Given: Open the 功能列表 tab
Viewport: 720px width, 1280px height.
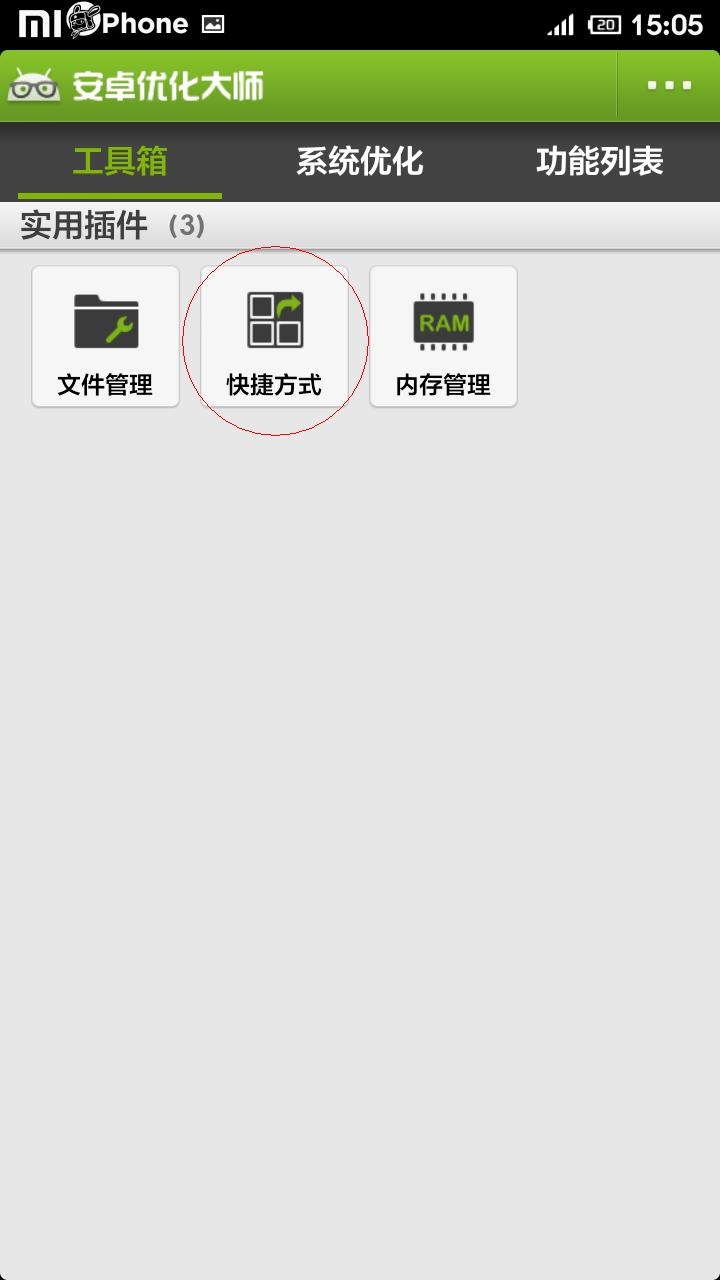Looking at the screenshot, I should point(600,161).
